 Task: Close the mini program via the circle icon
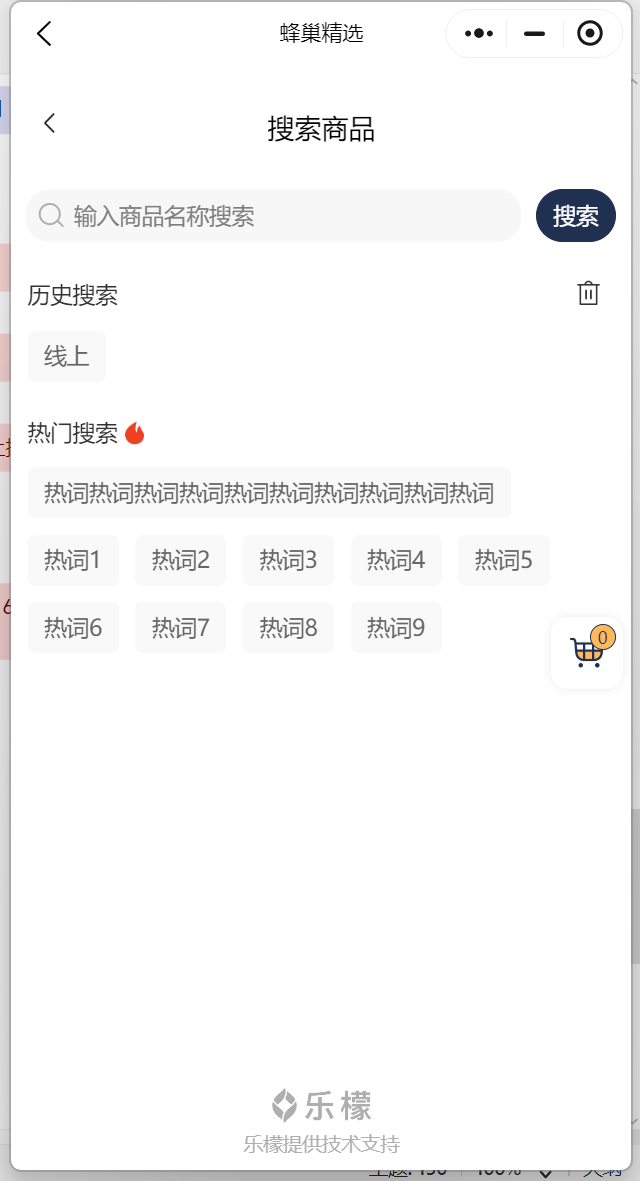pyautogui.click(x=590, y=34)
